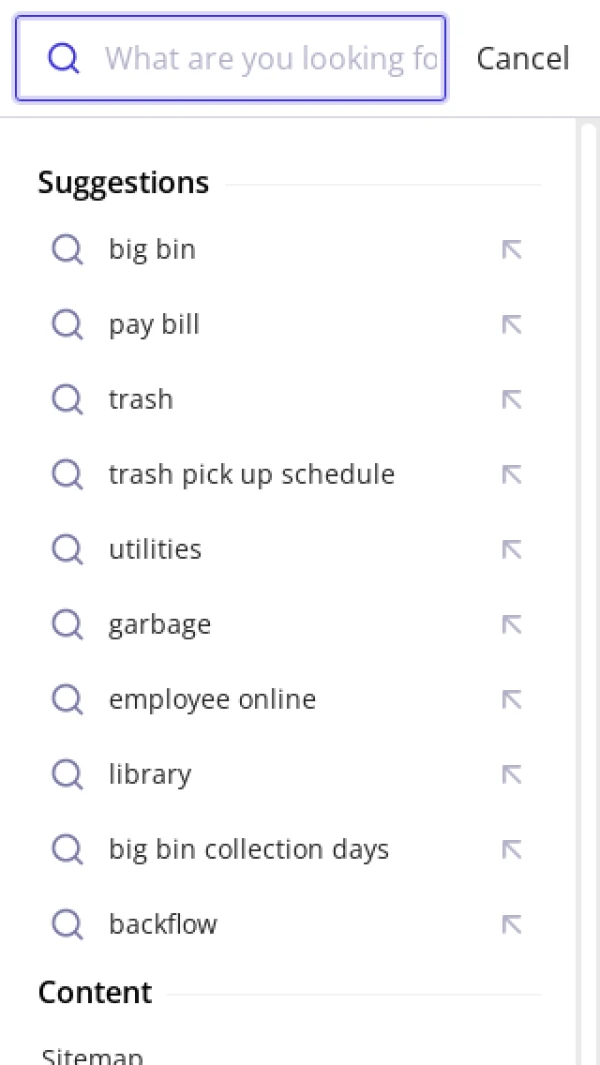Fill search box using arrow beside 'pay bill'
This screenshot has width=600, height=1065.
(512, 324)
